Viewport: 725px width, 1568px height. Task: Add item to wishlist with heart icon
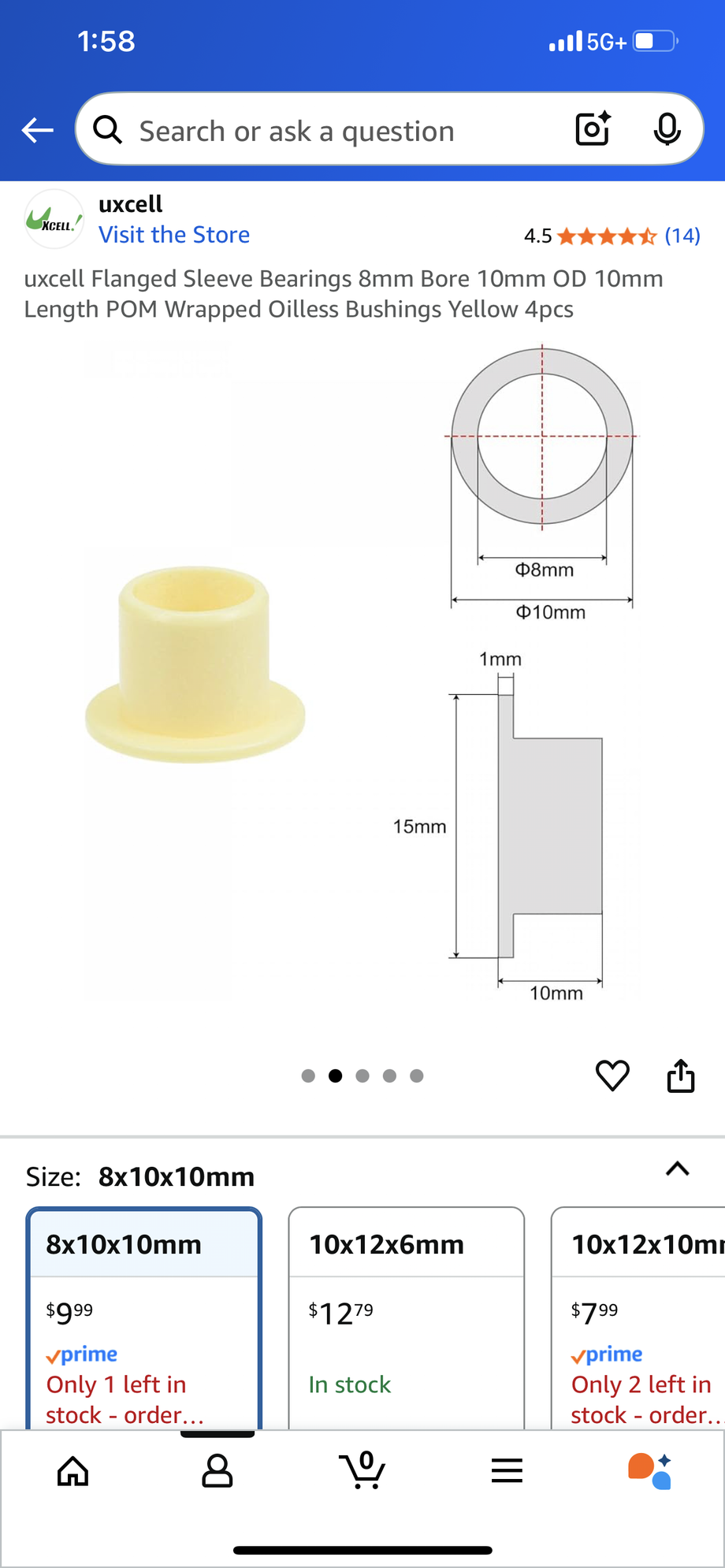pyautogui.click(x=612, y=1074)
